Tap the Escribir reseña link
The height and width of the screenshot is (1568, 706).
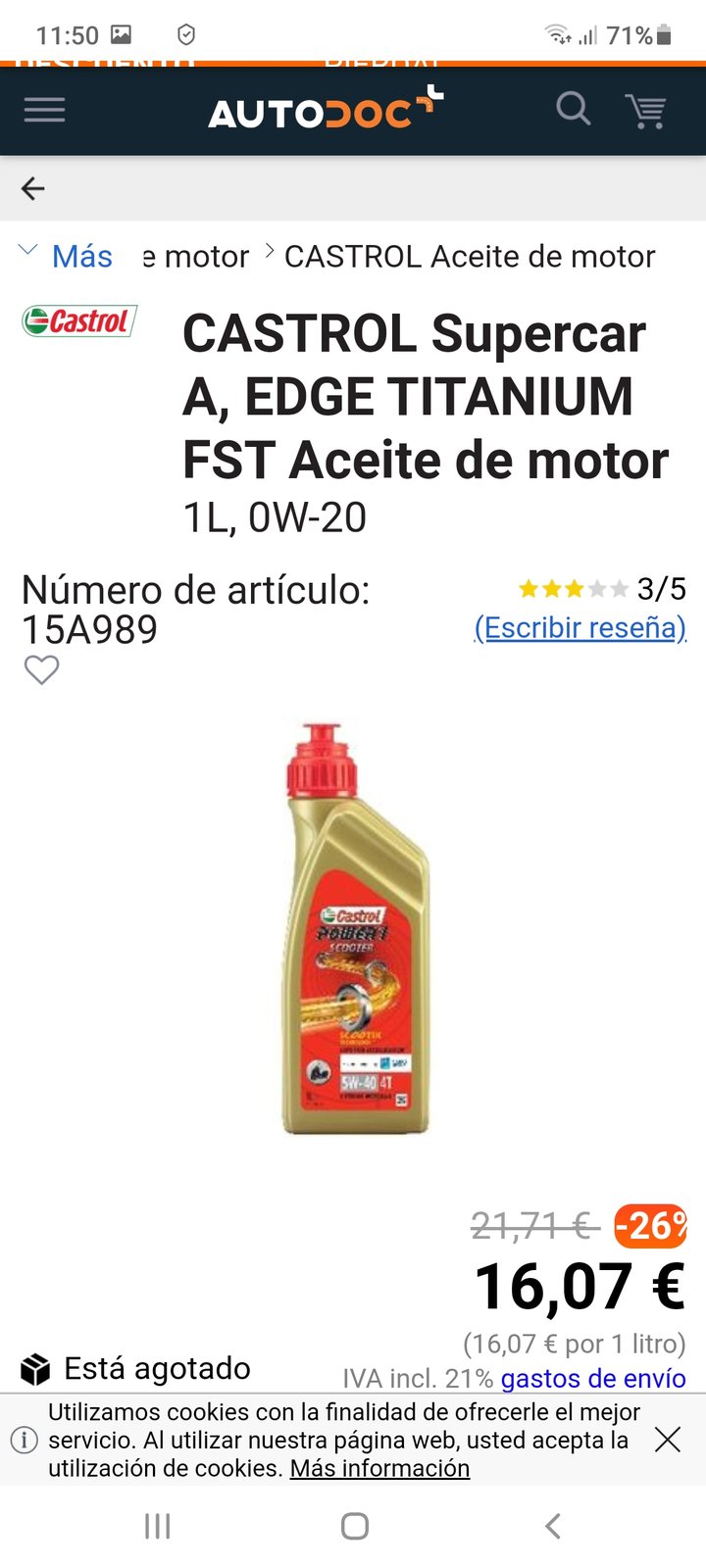coord(580,627)
